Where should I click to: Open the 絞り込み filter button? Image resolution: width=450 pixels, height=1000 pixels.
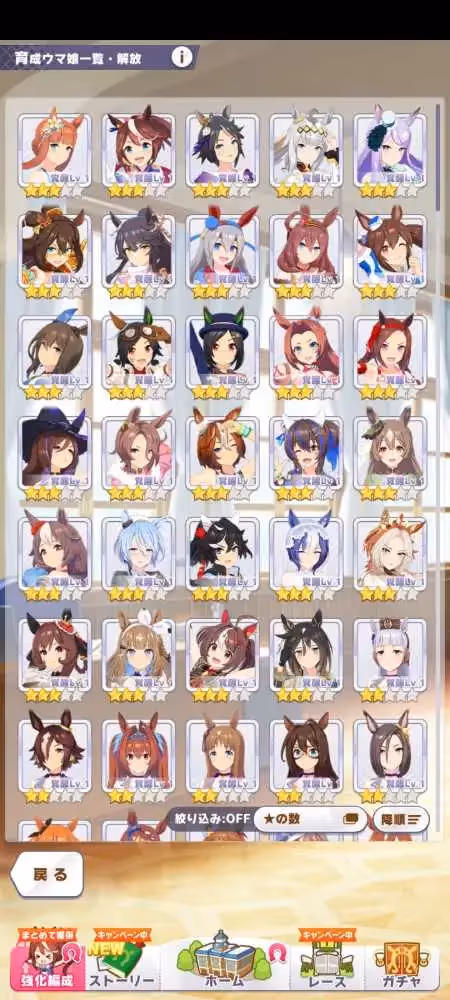click(x=210, y=819)
